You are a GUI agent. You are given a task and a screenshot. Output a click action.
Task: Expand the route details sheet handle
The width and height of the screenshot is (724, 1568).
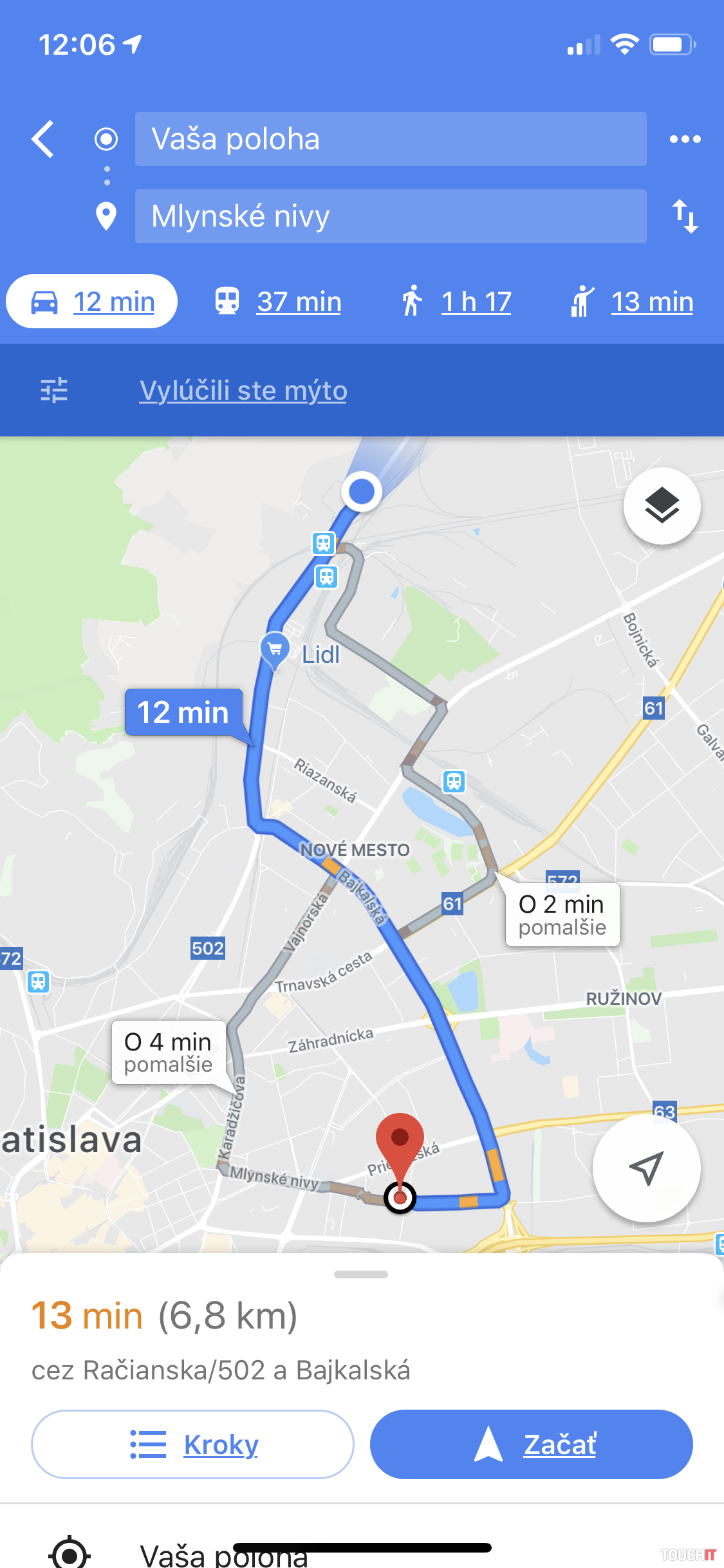tap(361, 1274)
